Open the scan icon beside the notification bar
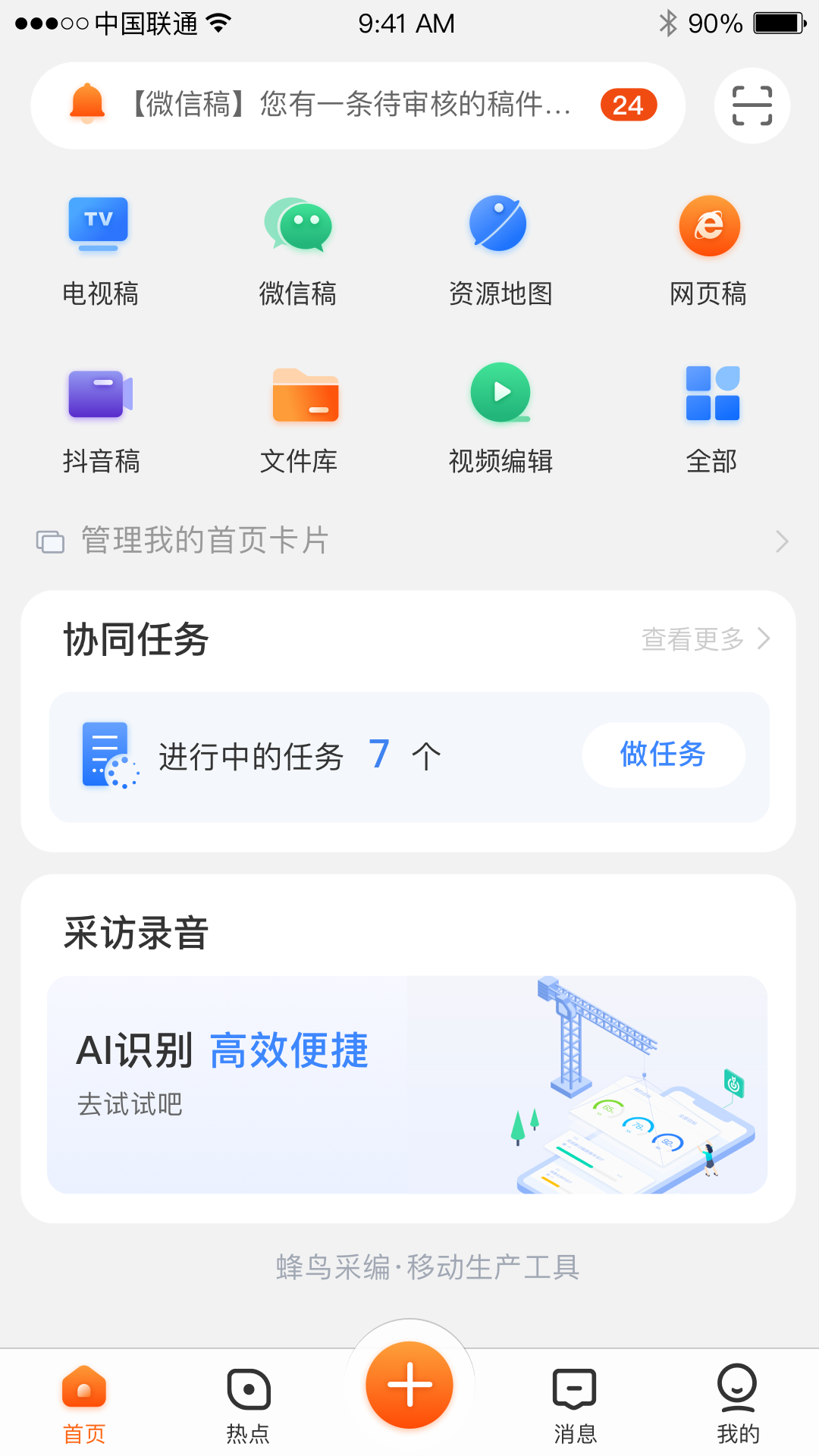The height and width of the screenshot is (1456, 819). click(752, 105)
